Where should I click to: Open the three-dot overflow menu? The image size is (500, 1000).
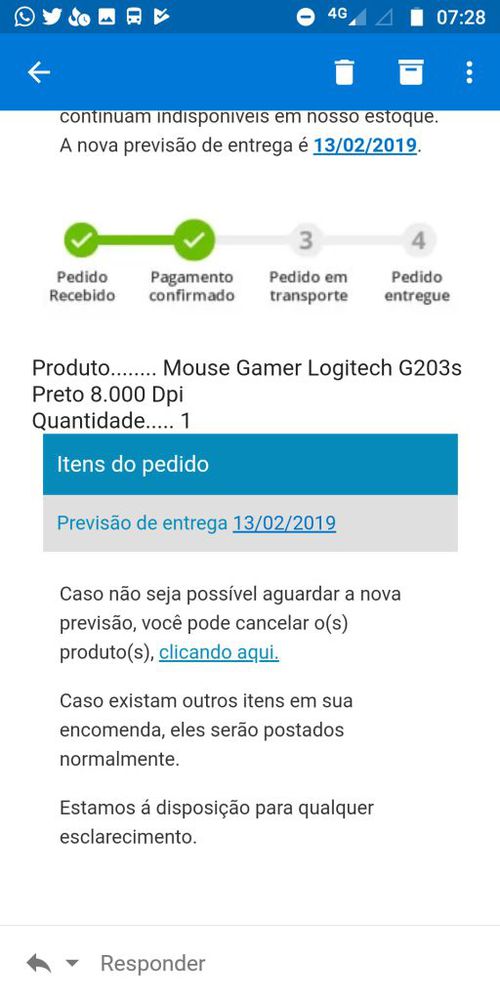tap(469, 72)
